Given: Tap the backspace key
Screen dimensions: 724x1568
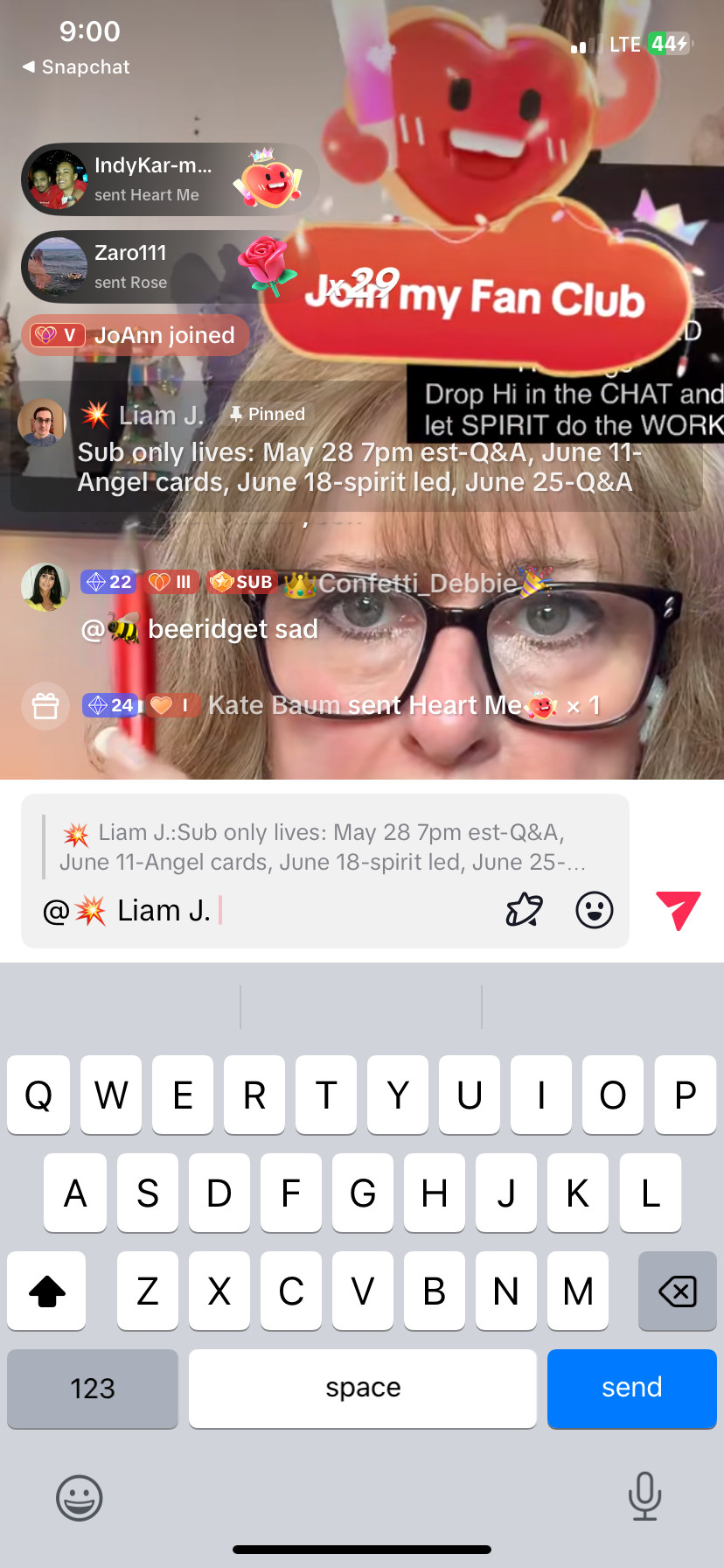Looking at the screenshot, I should [x=678, y=1291].
